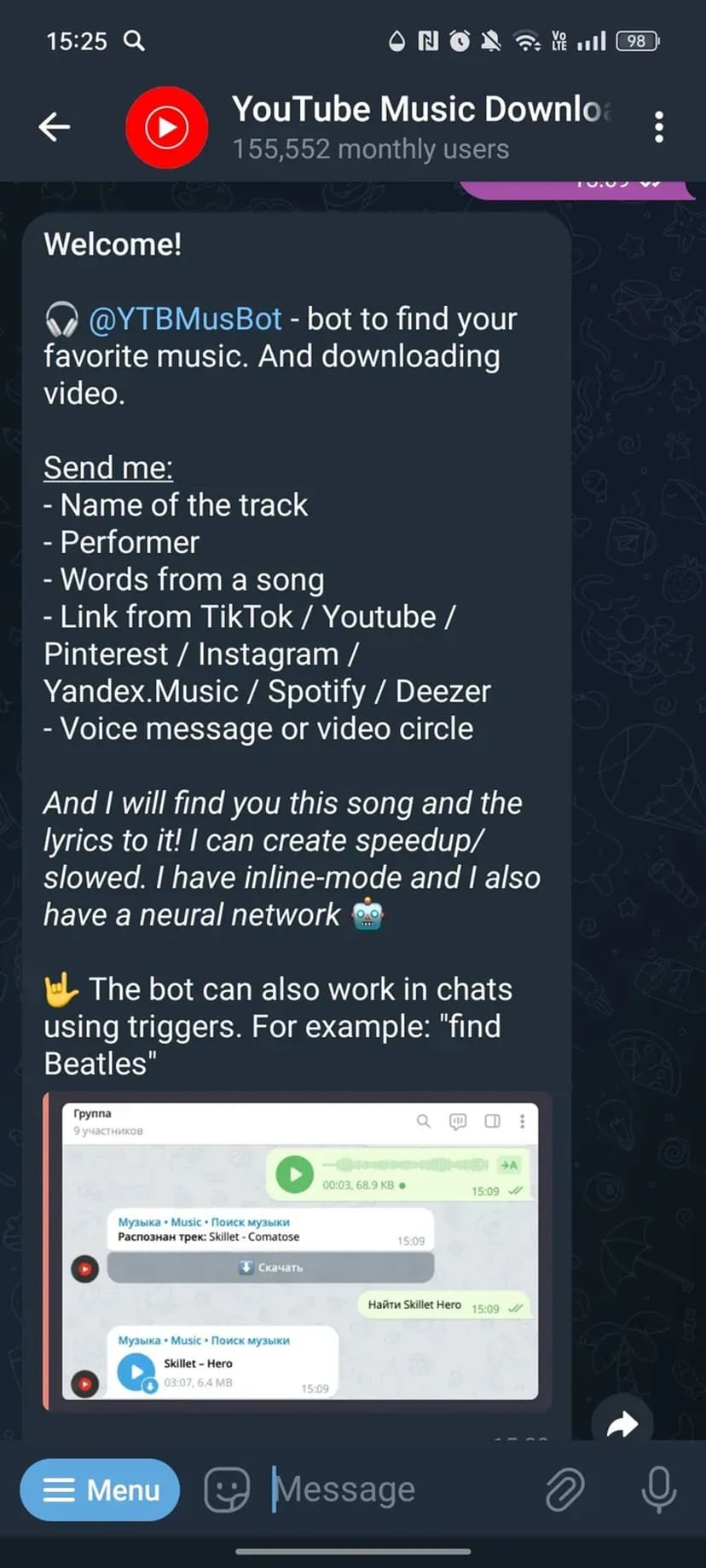706x1568 pixels.
Task: Forward the welcome message with share arrow
Action: 622,1423
